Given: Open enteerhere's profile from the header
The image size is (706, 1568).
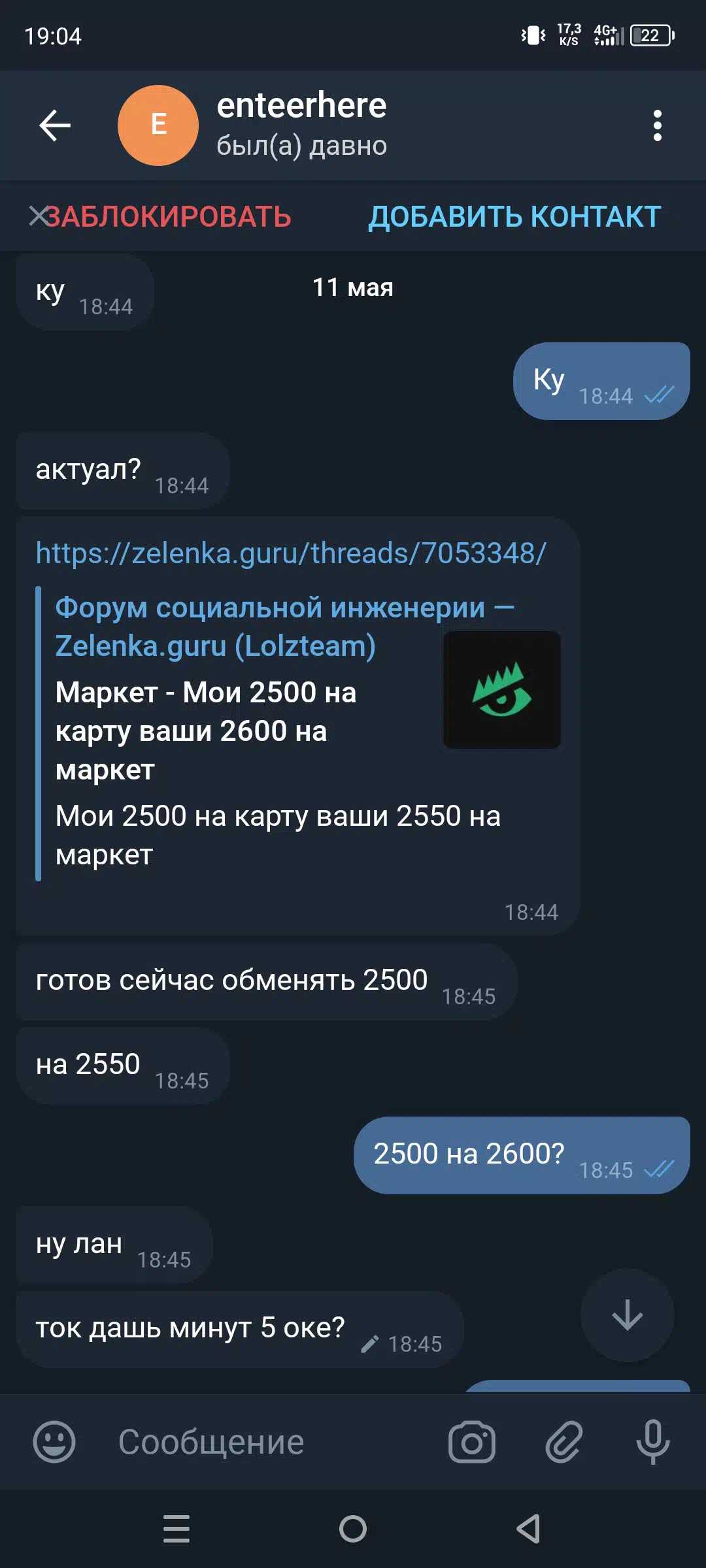Looking at the screenshot, I should pyautogui.click(x=301, y=124).
